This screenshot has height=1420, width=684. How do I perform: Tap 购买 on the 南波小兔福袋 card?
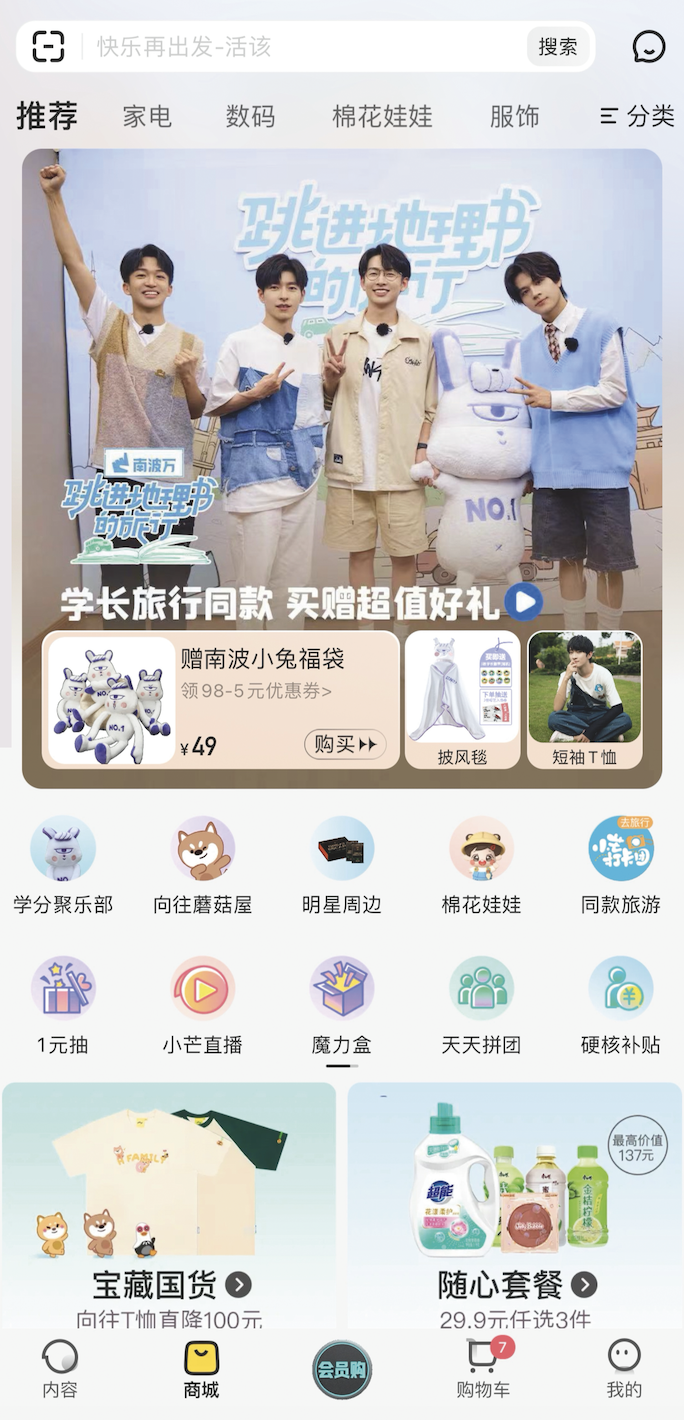tap(345, 744)
